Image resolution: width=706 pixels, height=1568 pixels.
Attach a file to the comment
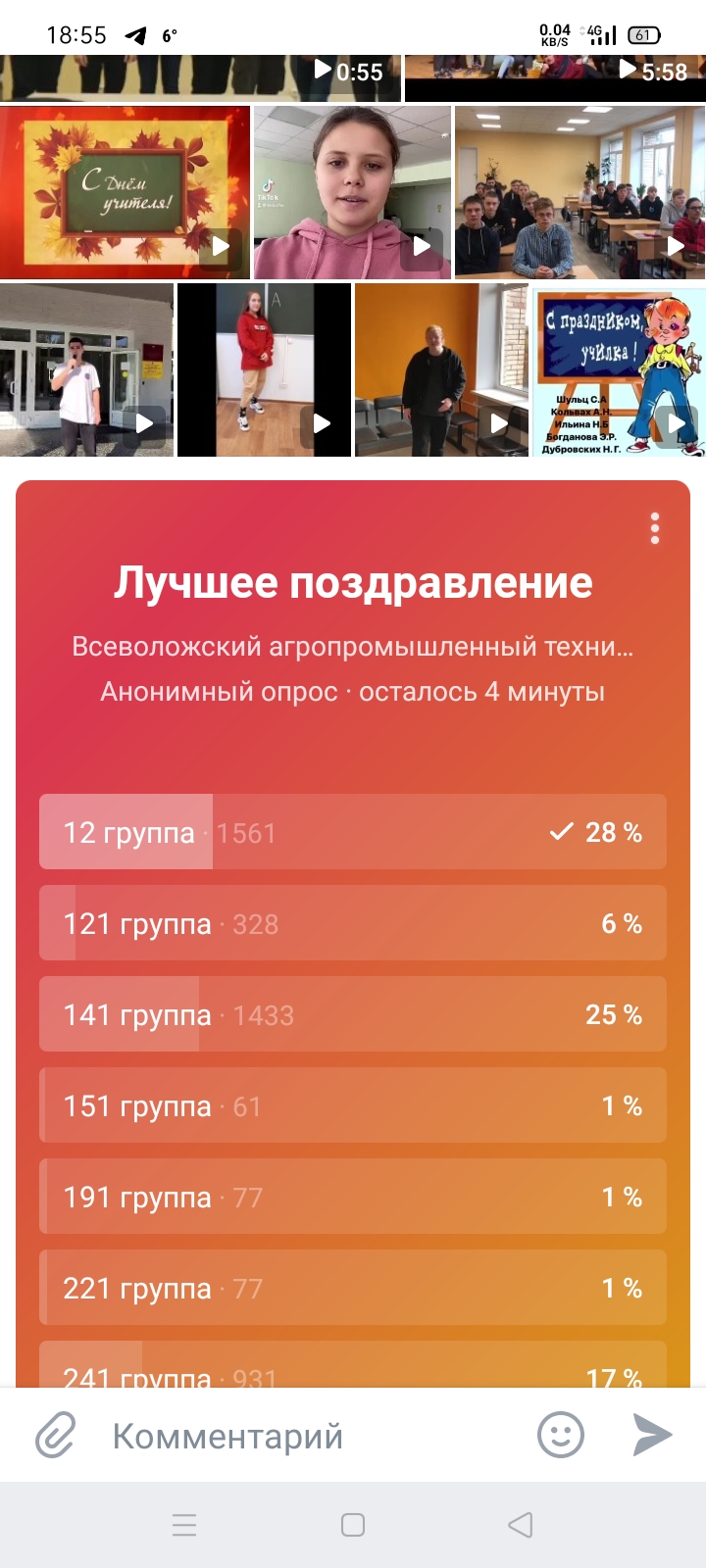(x=56, y=1436)
